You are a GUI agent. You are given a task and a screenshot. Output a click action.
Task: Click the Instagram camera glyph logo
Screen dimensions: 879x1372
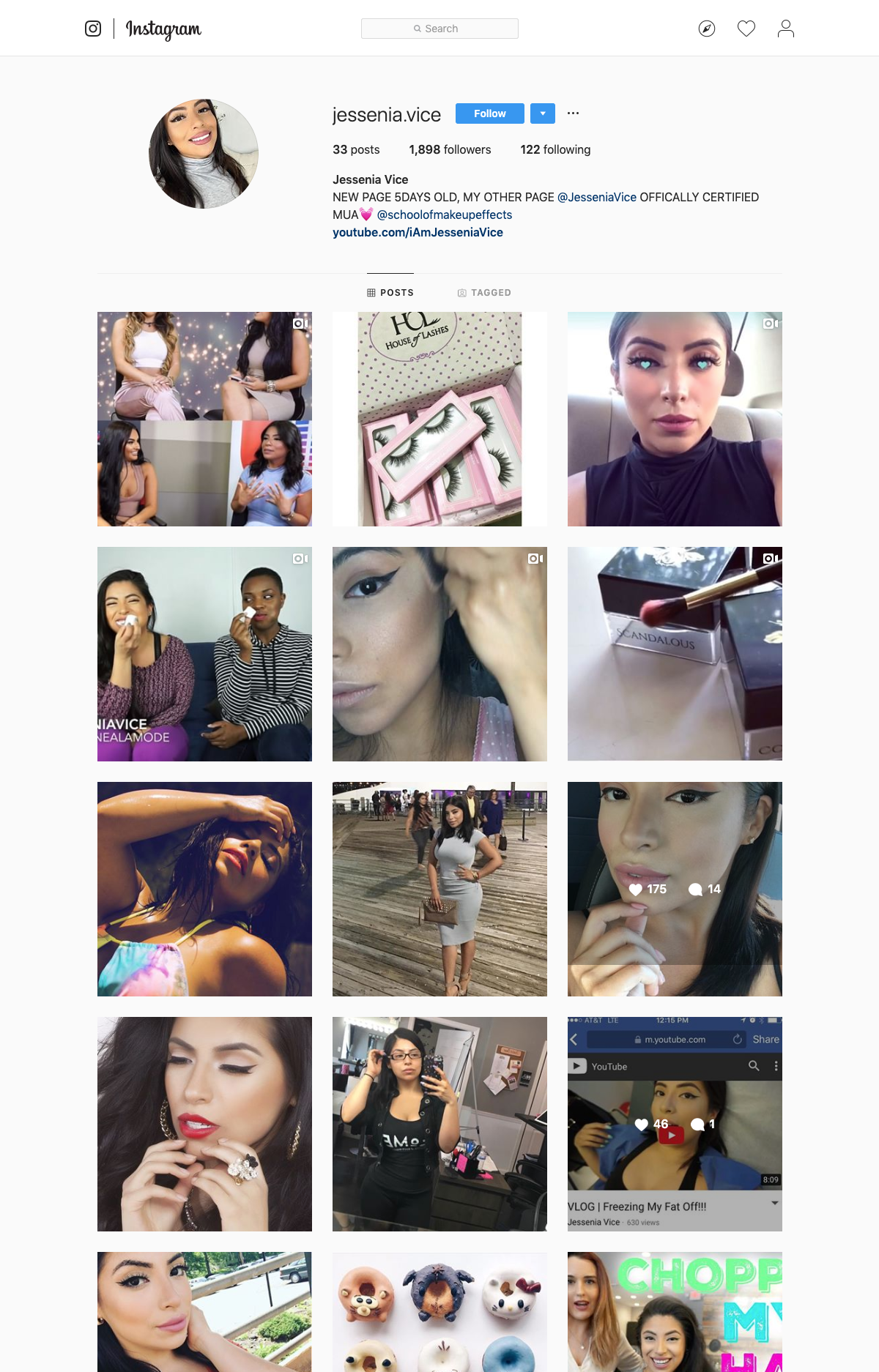(93, 29)
